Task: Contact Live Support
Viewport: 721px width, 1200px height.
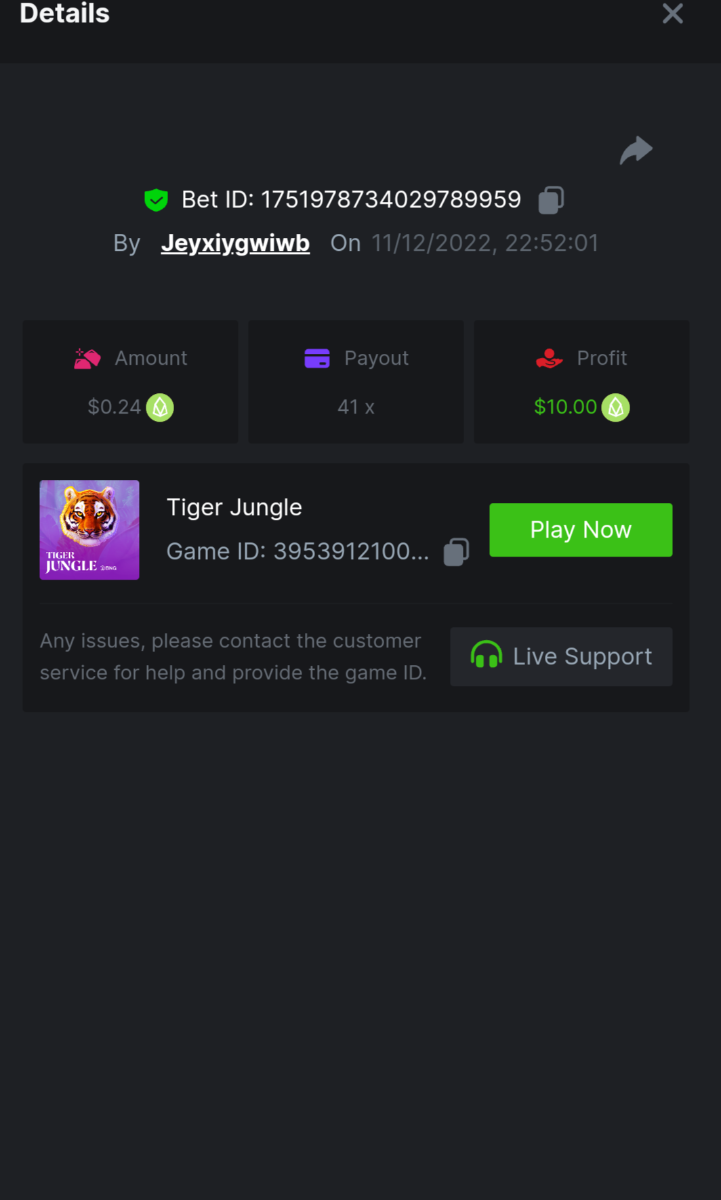Action: pos(561,657)
